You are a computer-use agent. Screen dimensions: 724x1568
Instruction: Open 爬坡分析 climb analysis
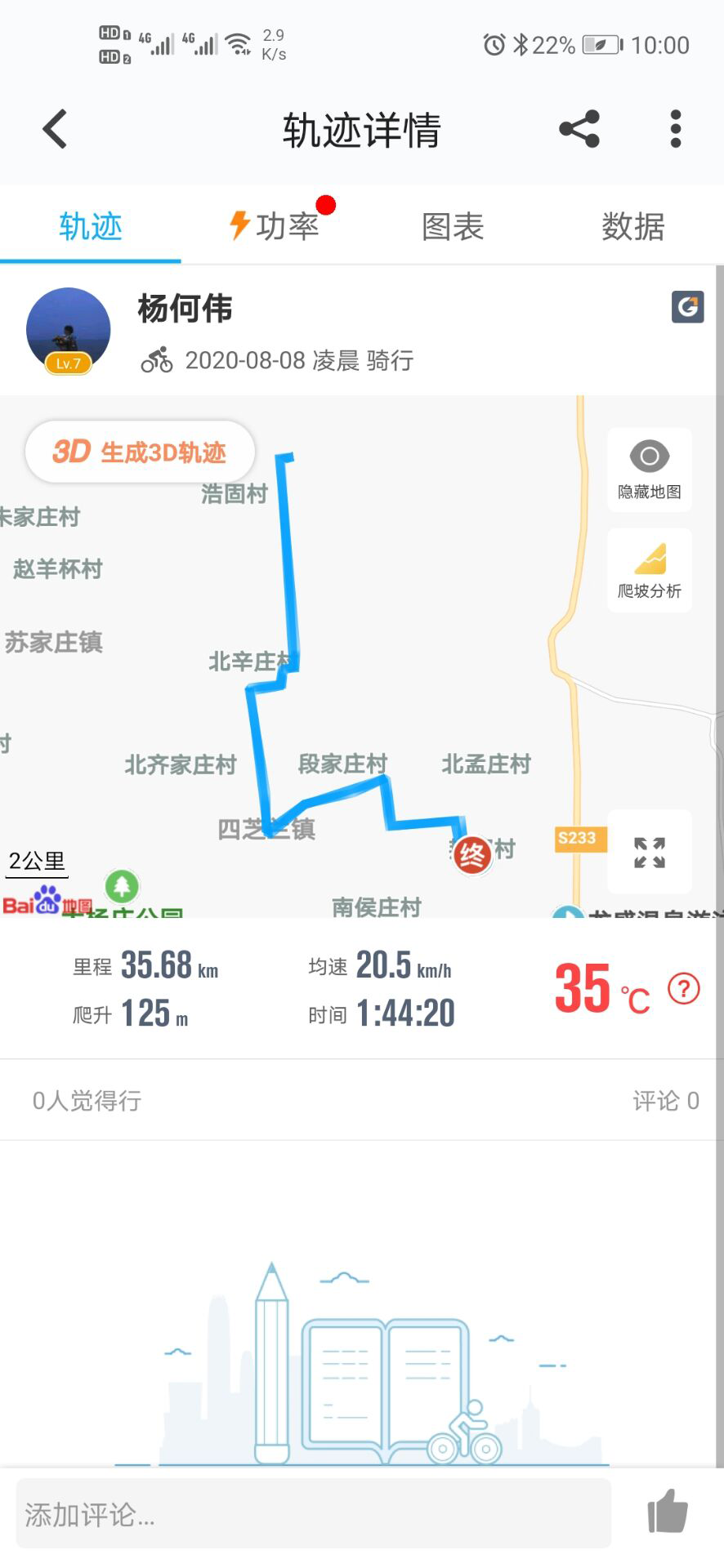[649, 570]
